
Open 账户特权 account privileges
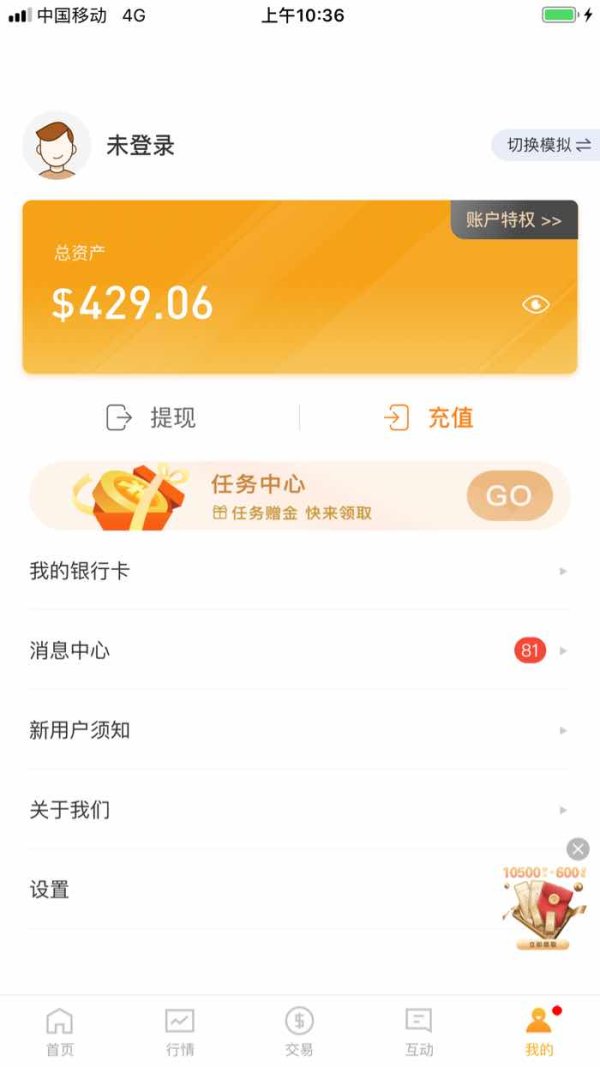(x=514, y=220)
